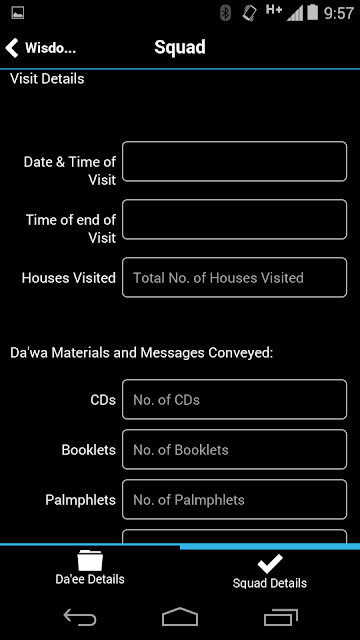Focus the No. of CDs field

click(x=234, y=399)
